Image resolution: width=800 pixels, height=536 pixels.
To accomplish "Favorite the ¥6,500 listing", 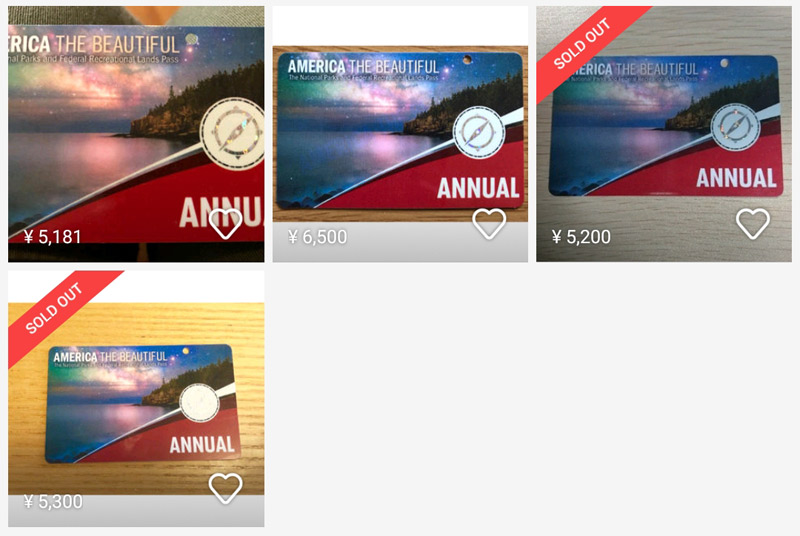I will (489, 224).
